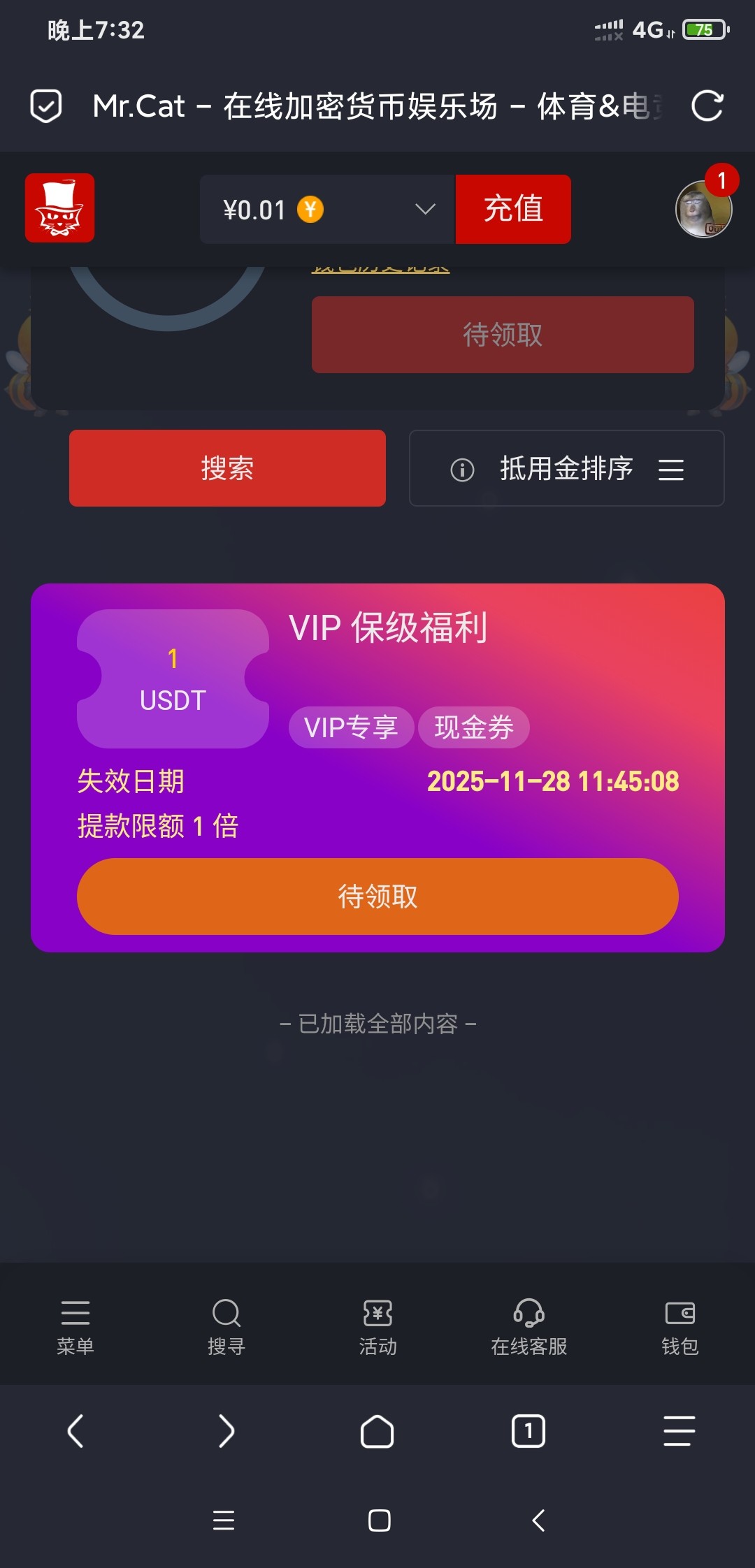Claim the VIP 保级福利 coupon via orange 待领取
Image resolution: width=755 pixels, height=1568 pixels.
point(377,896)
